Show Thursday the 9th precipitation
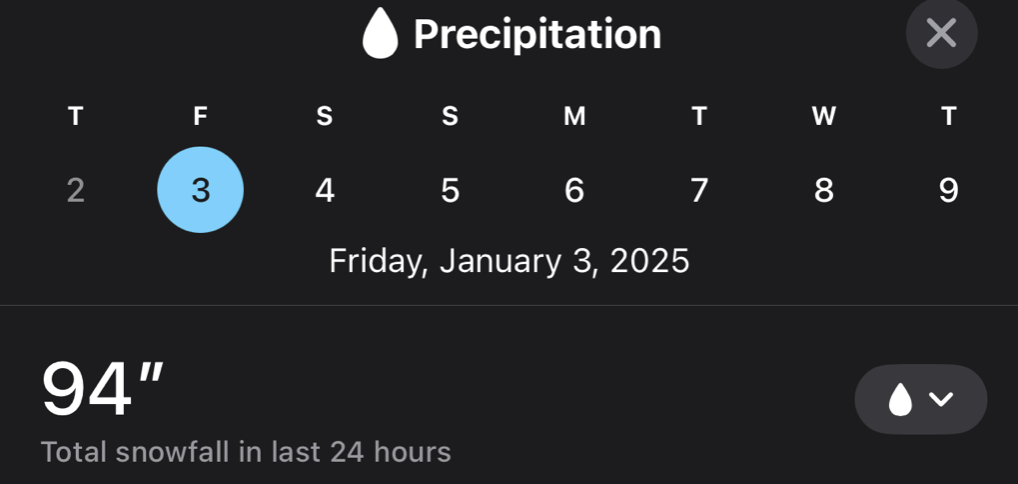Screen dimensions: 1018x484 948,190
